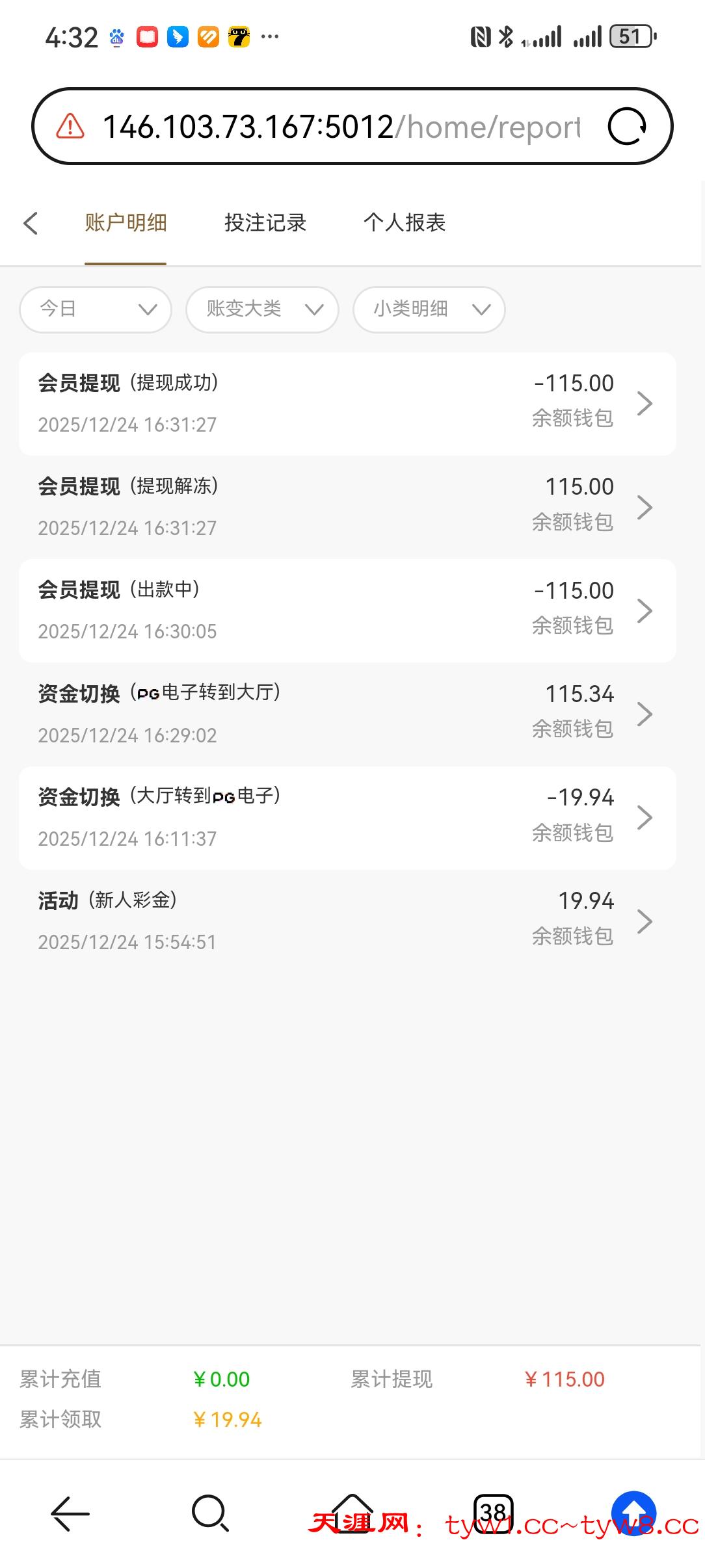The image size is (705, 1568).
Task: Open details of the 提现解冻 record
Action: point(645,506)
